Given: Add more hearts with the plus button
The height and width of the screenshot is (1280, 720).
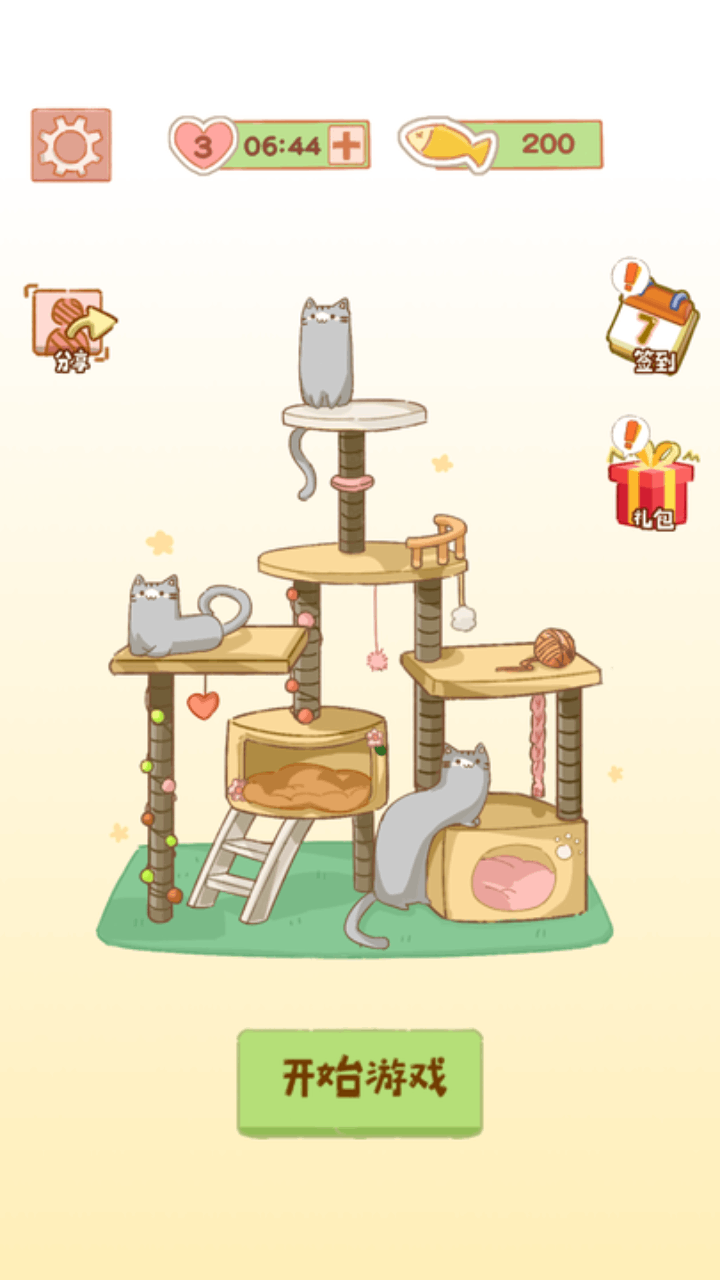Looking at the screenshot, I should (x=346, y=146).
